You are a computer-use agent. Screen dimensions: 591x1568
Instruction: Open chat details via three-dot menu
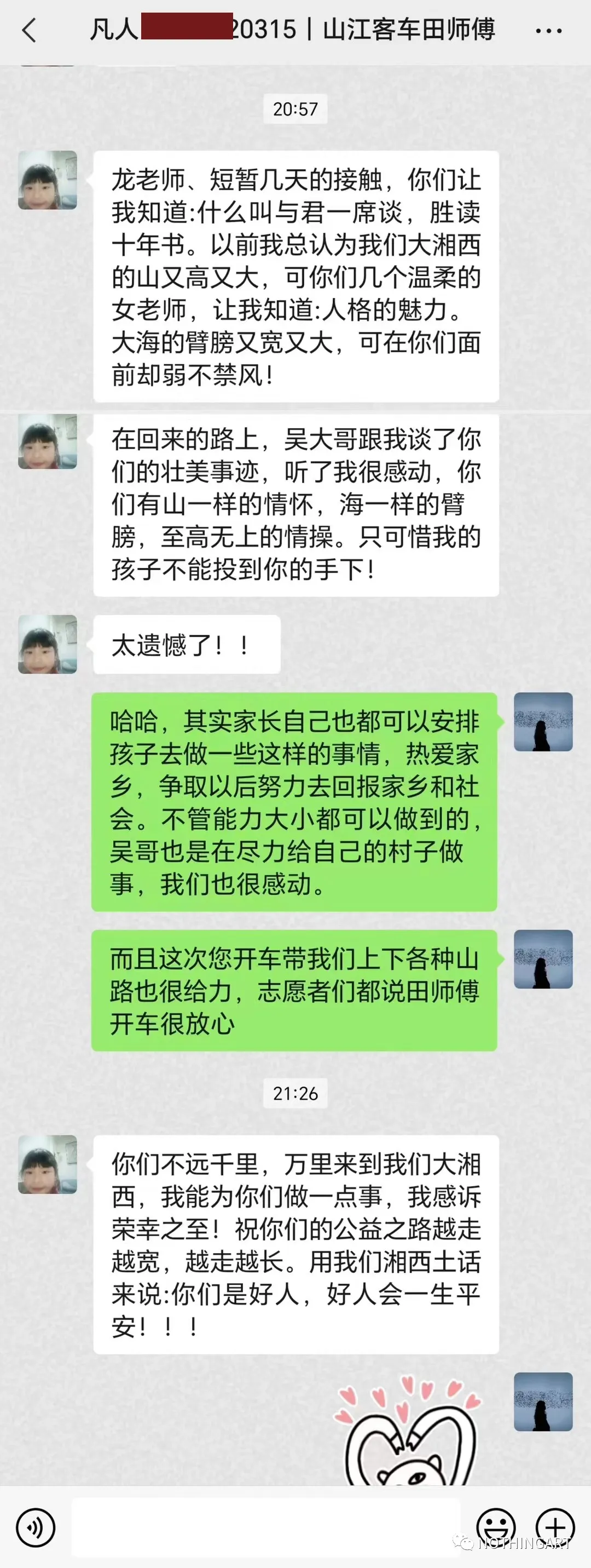pyautogui.click(x=548, y=31)
